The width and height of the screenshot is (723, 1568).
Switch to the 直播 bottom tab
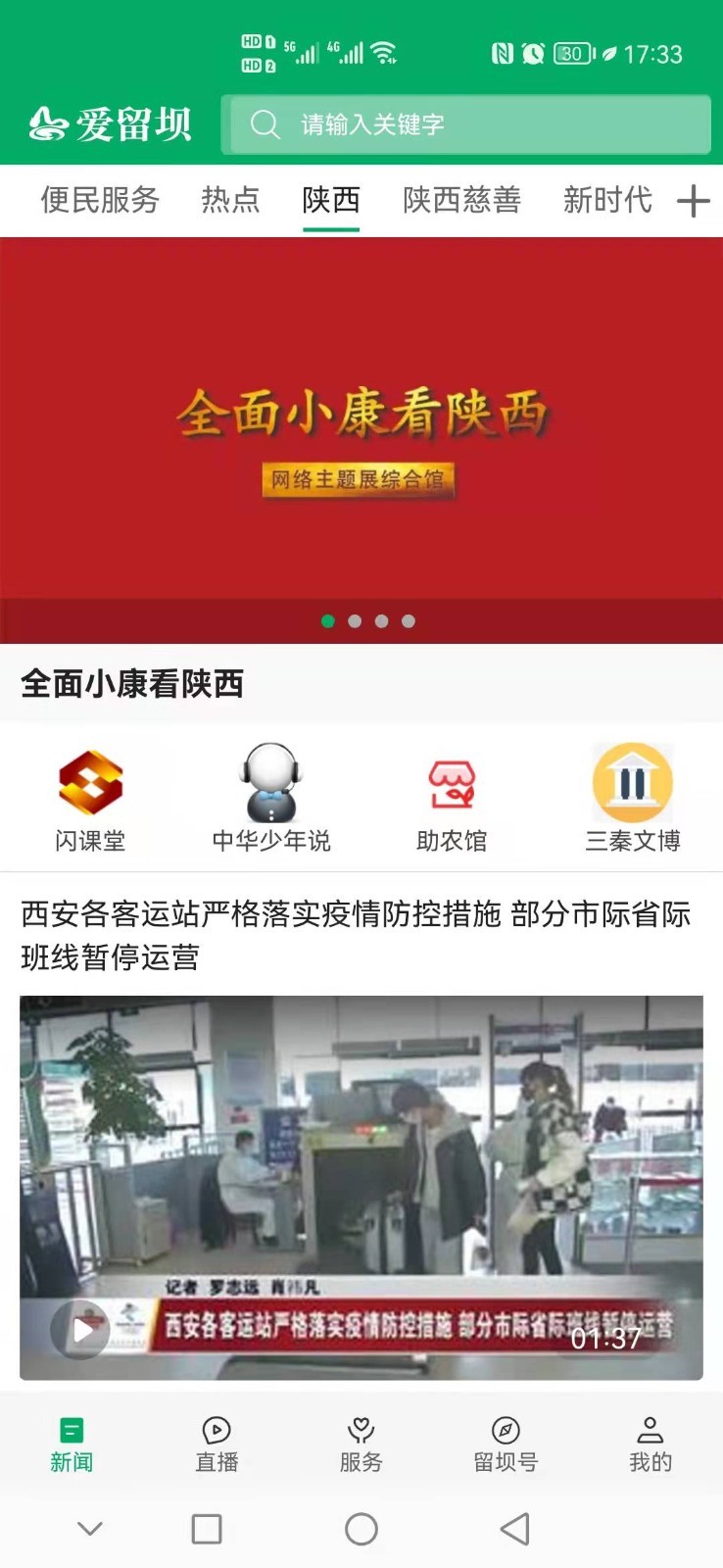point(217,1444)
